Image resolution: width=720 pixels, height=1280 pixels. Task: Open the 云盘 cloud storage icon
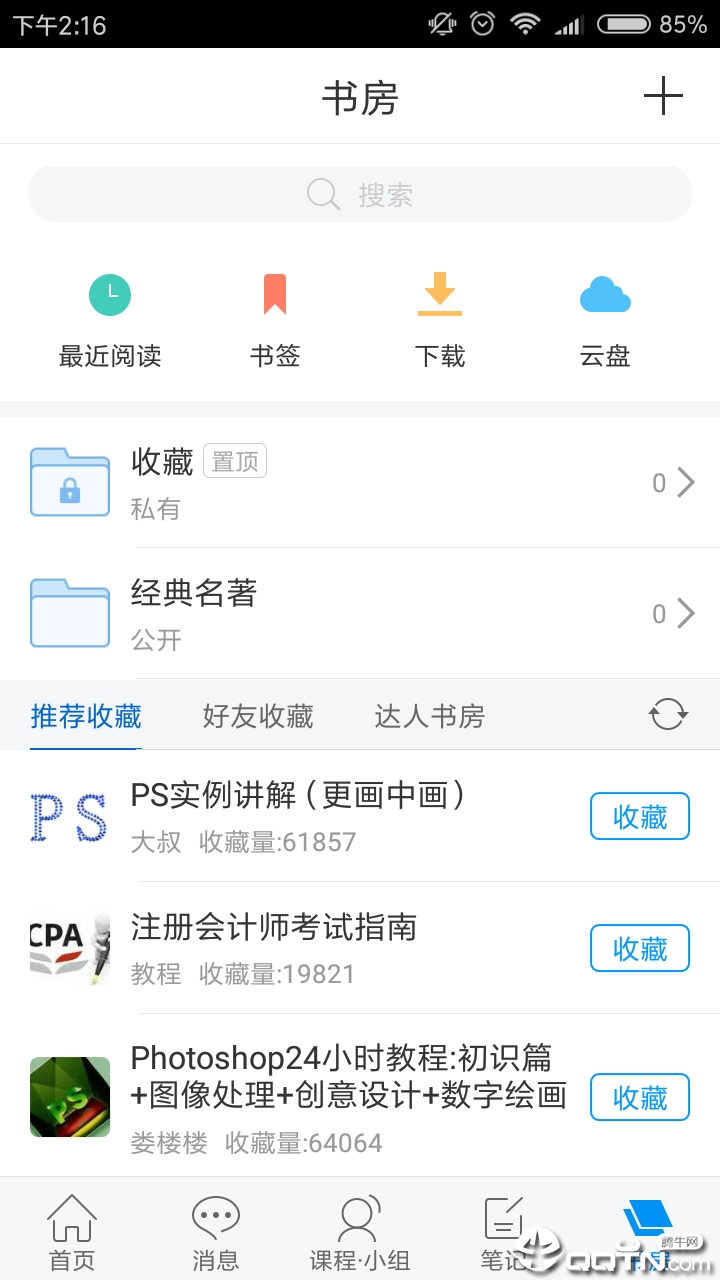605,315
